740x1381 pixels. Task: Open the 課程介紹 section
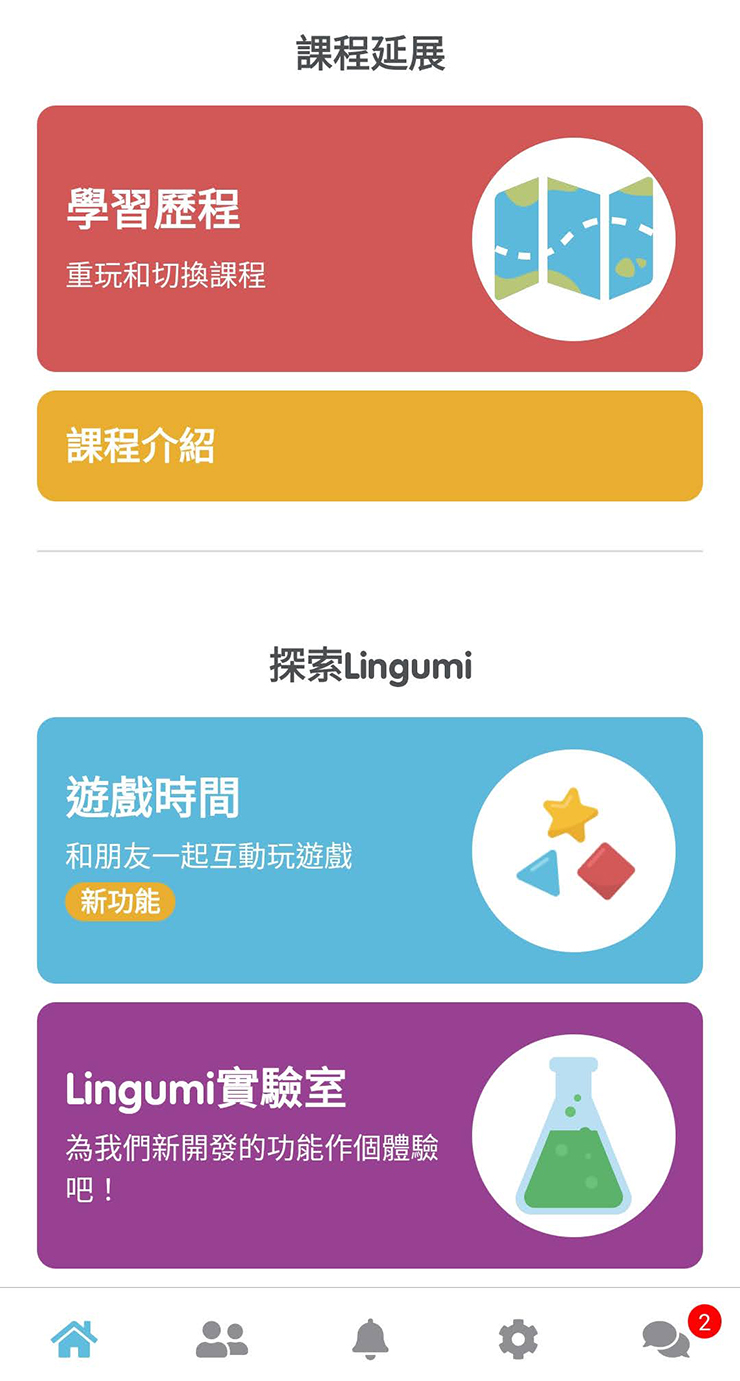(x=369, y=446)
